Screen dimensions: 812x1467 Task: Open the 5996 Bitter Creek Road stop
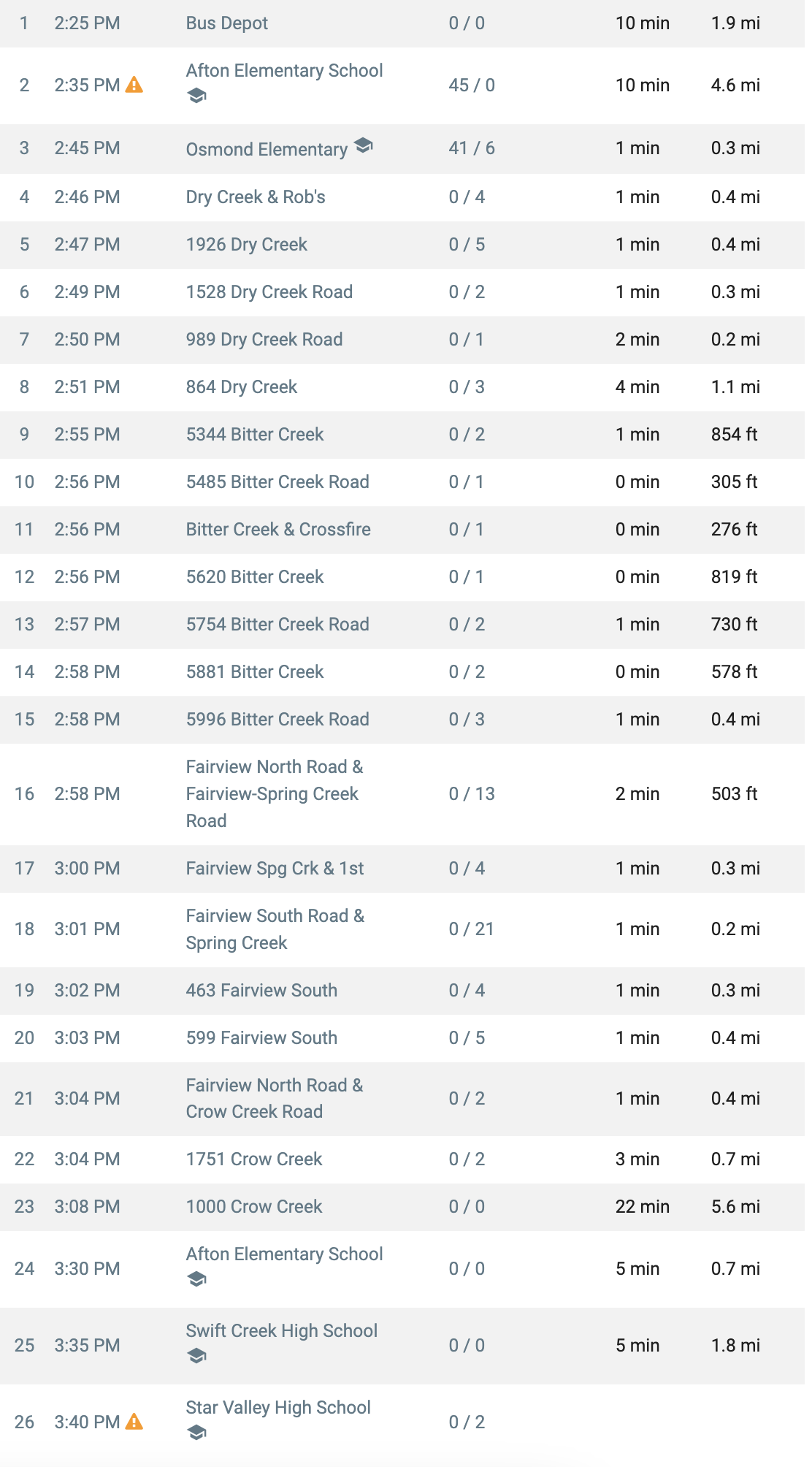(277, 720)
